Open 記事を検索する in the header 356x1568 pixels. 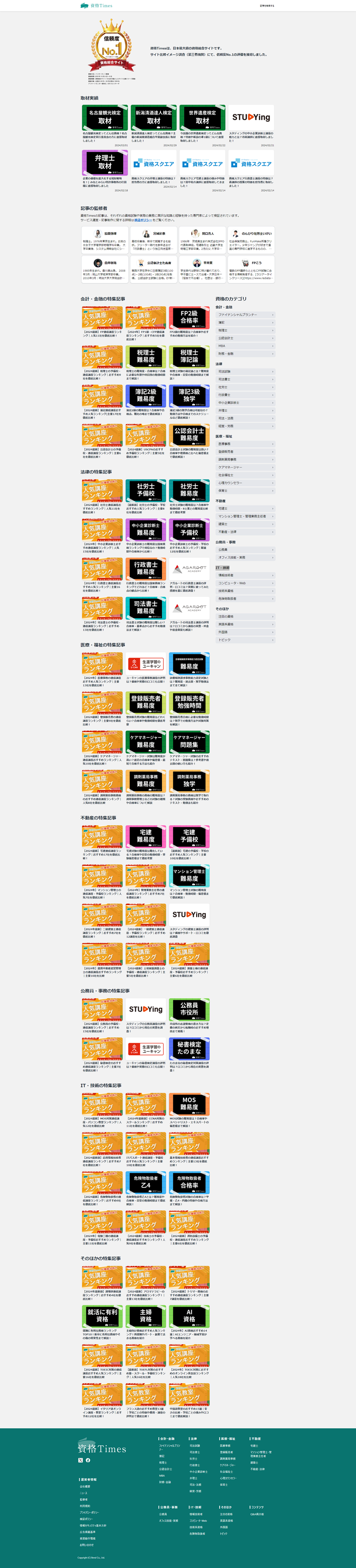tap(267, 6)
